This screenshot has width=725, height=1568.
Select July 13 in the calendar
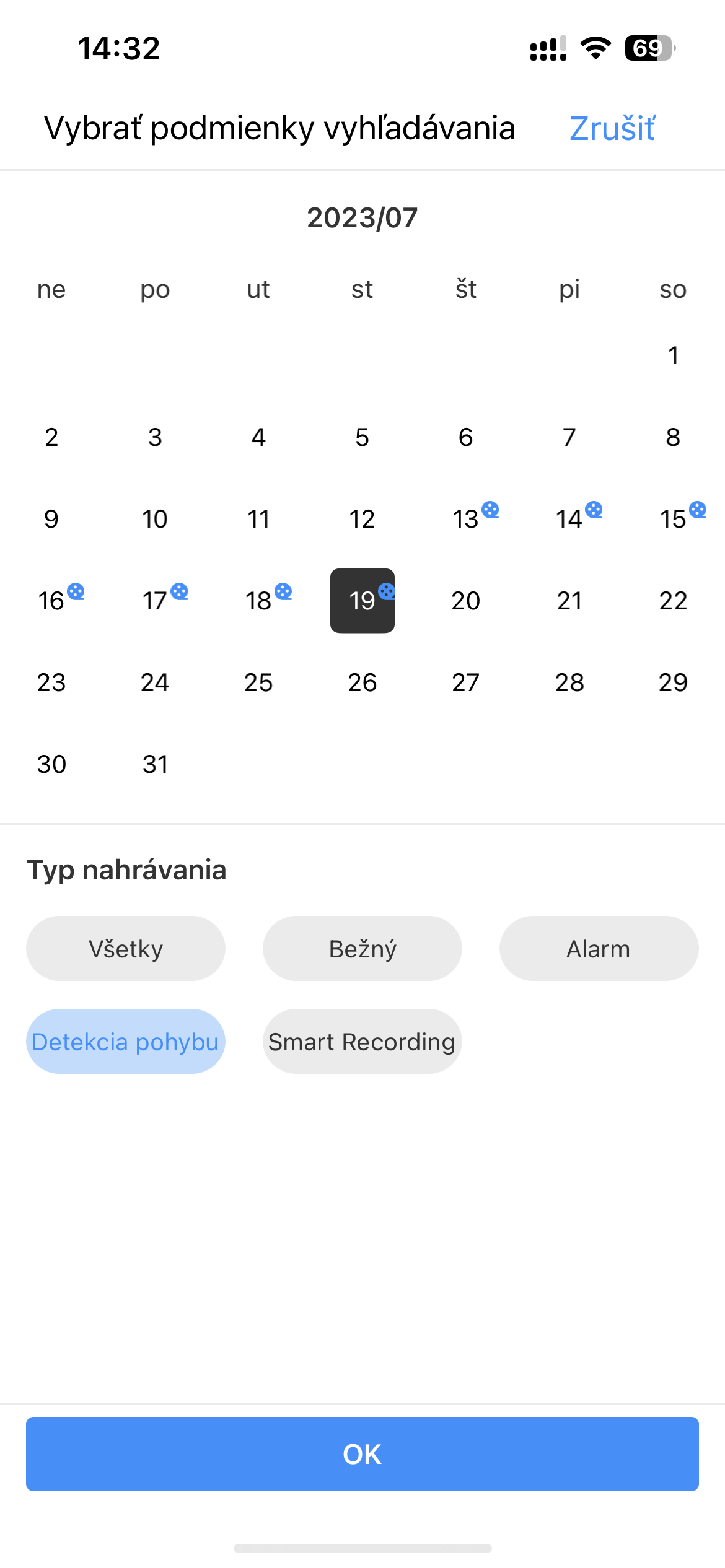pos(466,519)
